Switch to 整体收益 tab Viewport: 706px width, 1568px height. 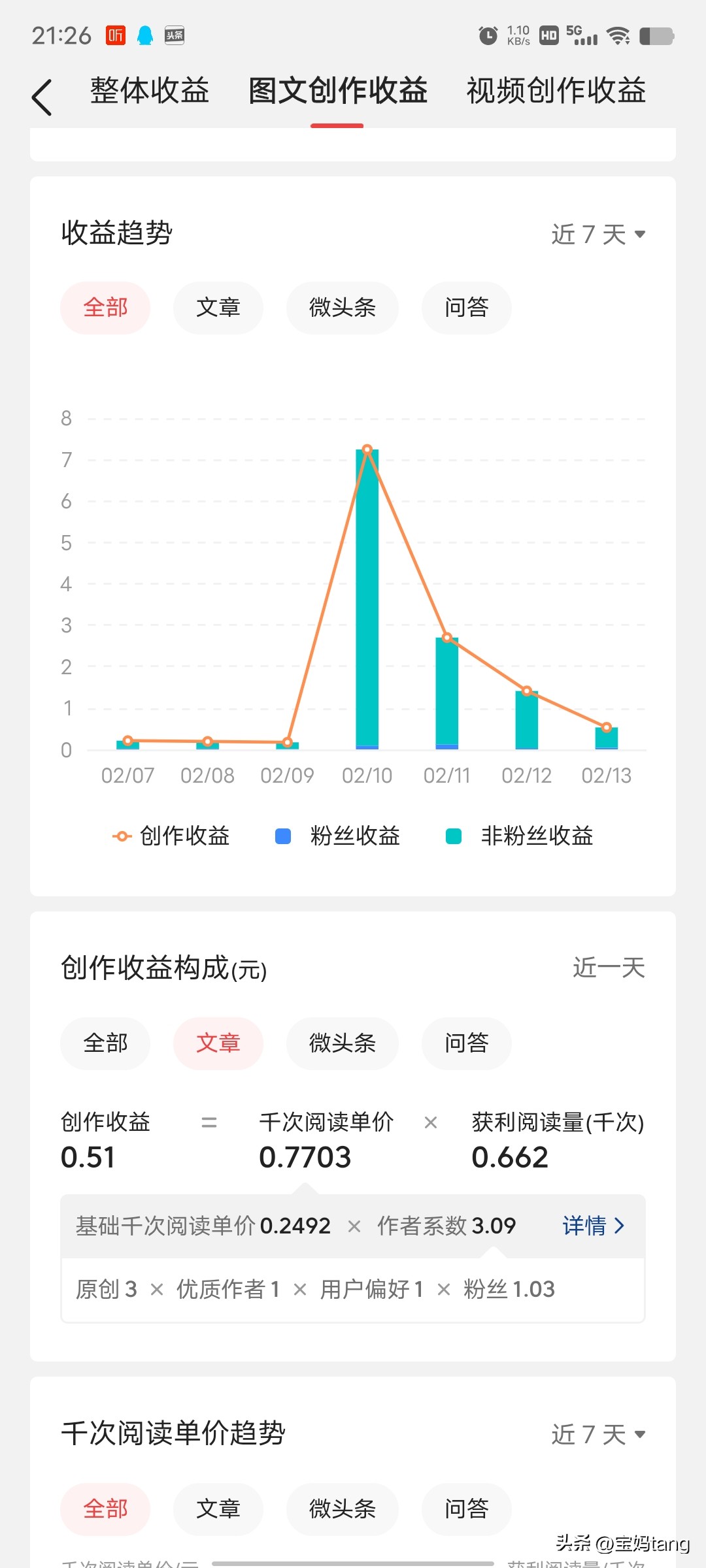(x=149, y=91)
